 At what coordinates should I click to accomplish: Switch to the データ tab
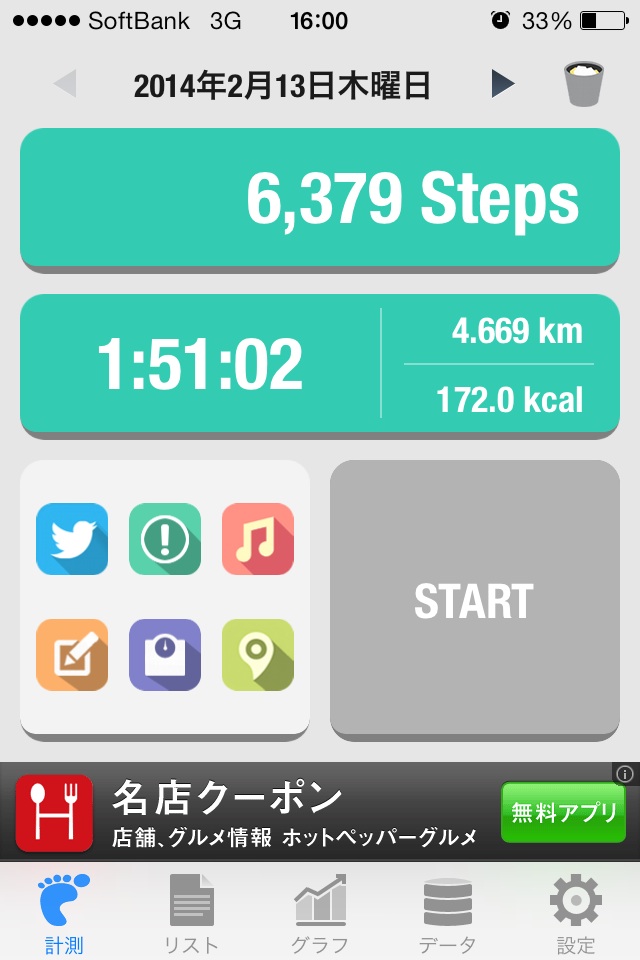point(447,913)
